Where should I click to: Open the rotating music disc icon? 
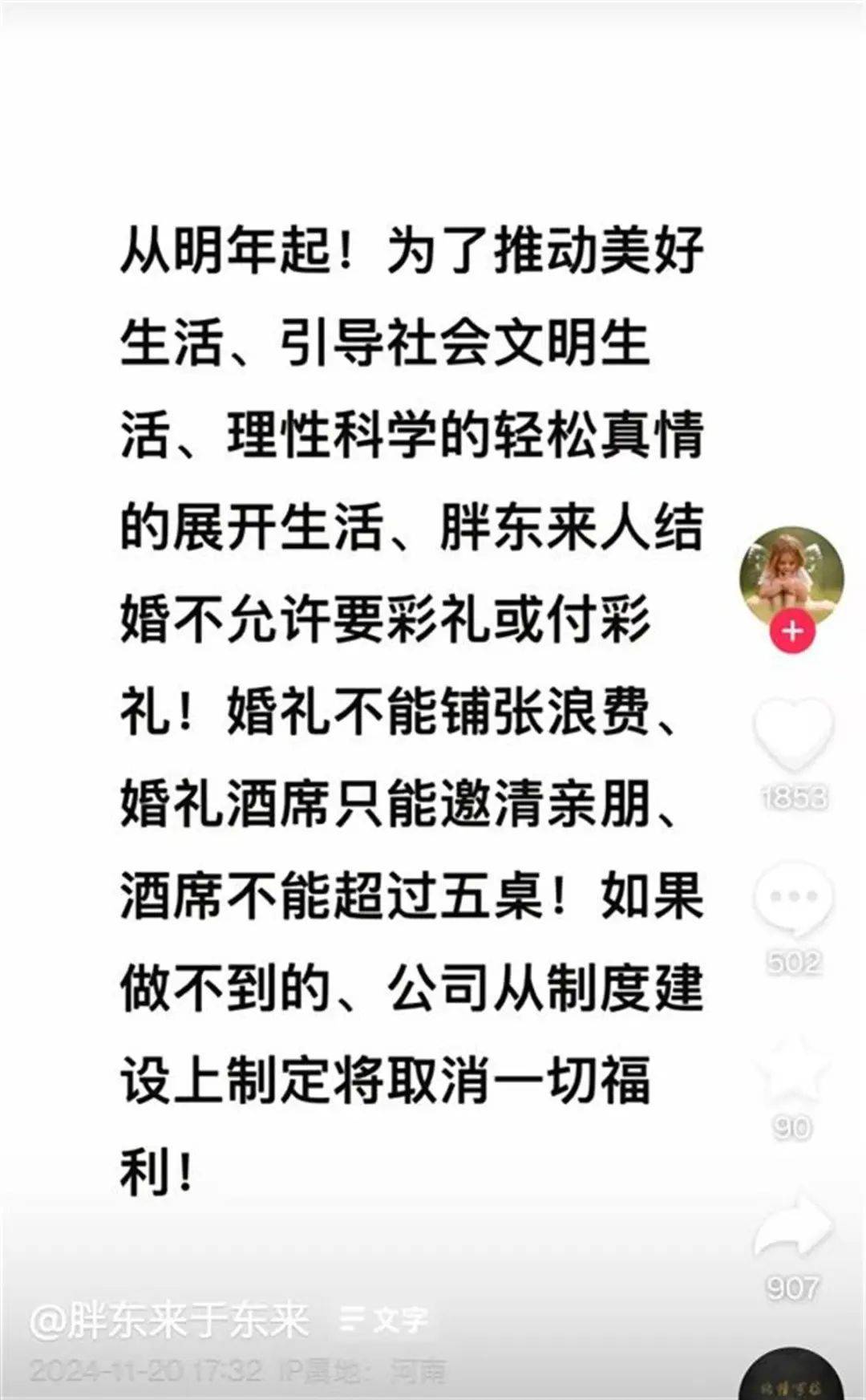(791, 1374)
